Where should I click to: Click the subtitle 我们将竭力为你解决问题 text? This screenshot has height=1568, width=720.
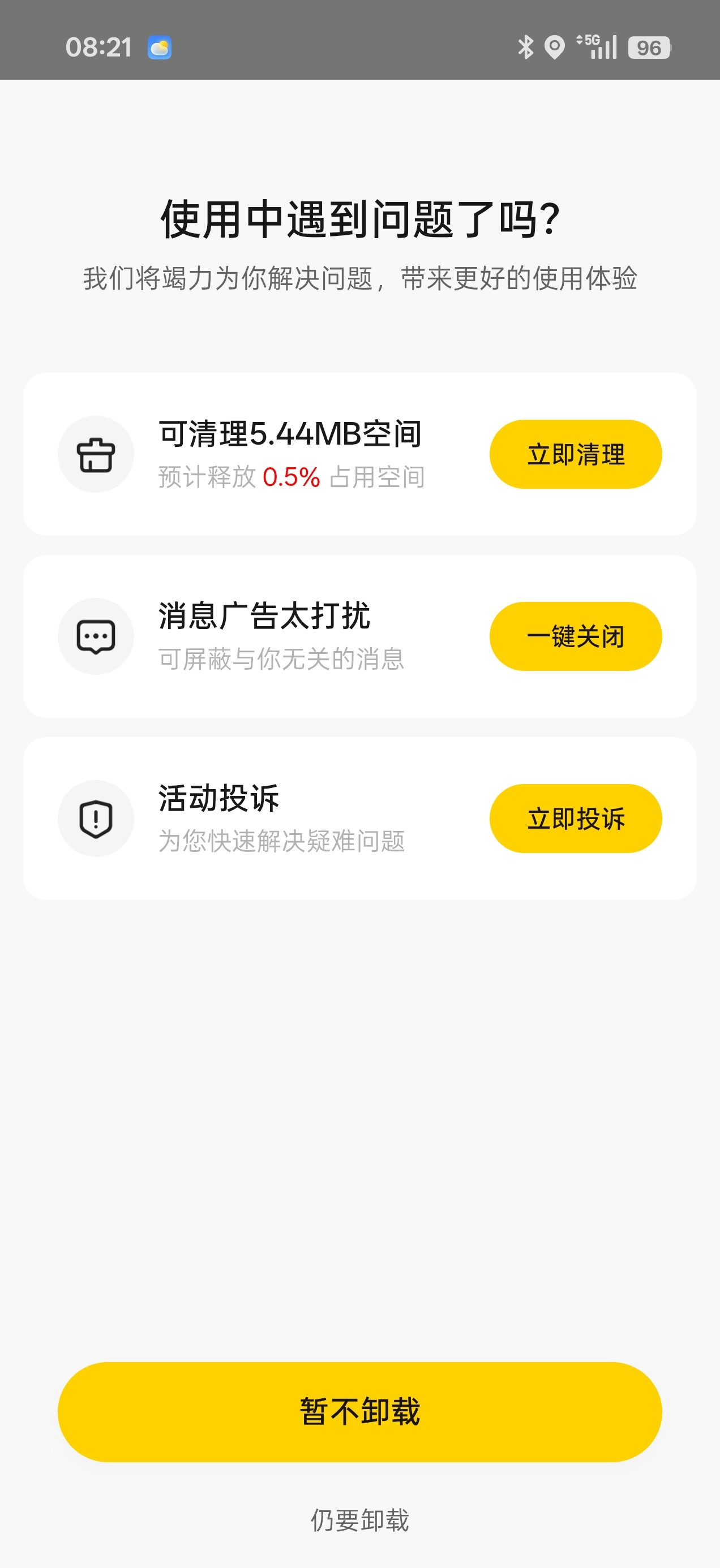[x=359, y=280]
